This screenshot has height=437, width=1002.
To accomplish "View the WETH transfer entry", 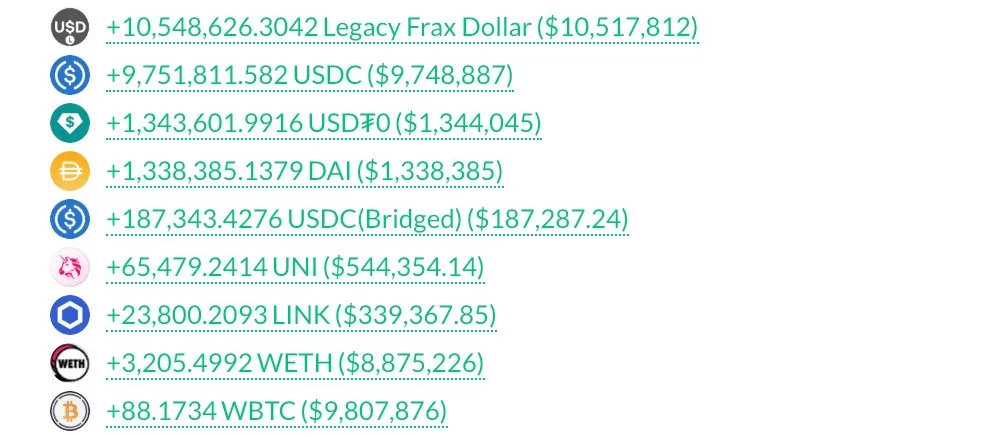I will [295, 363].
